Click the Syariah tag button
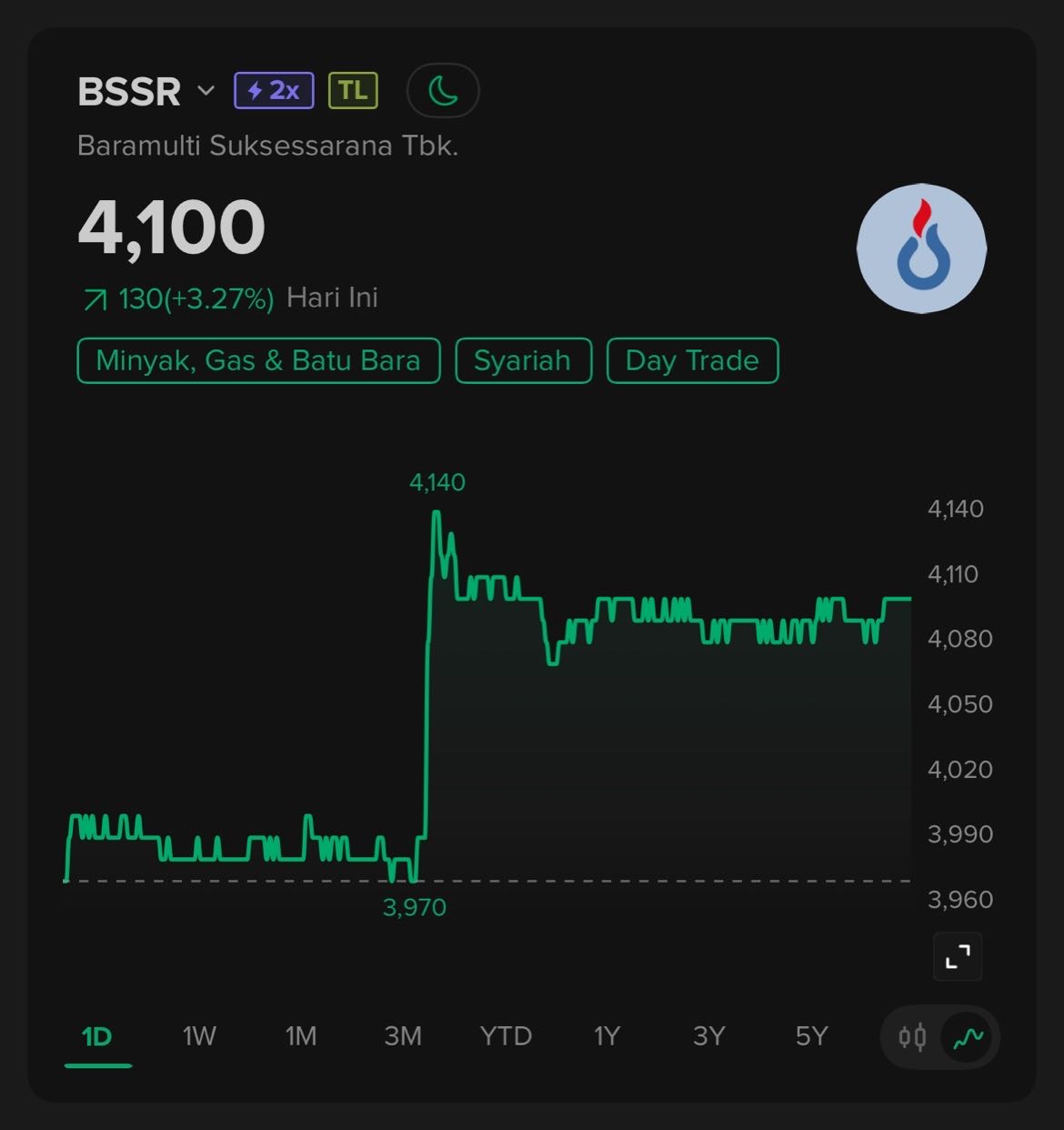1064x1130 pixels. [x=523, y=360]
